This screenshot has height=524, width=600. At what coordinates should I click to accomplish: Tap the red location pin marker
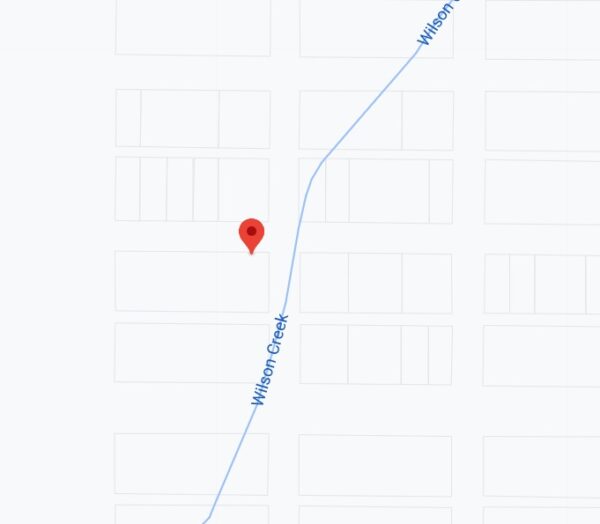(x=251, y=235)
